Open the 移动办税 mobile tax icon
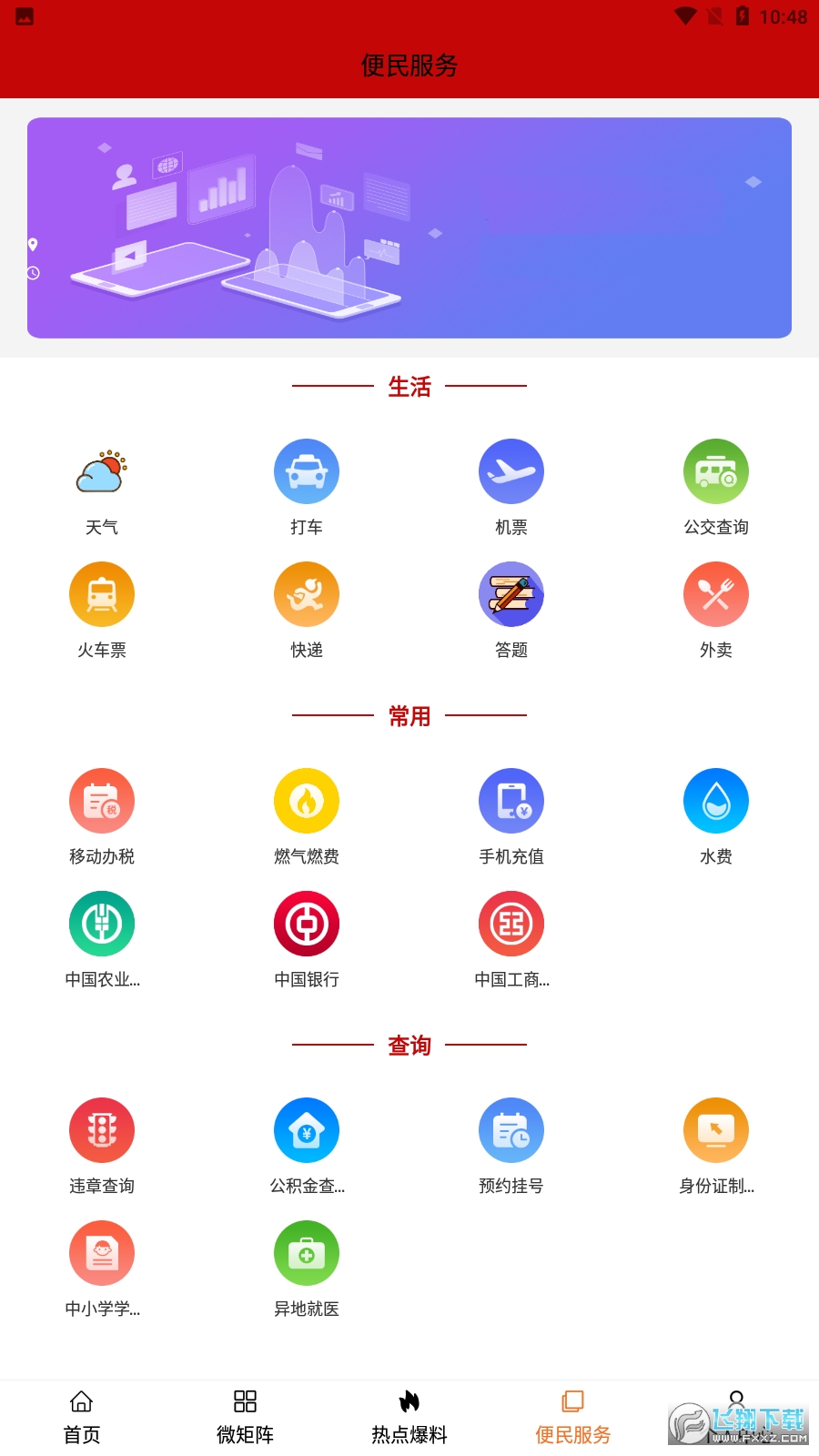Screen dimensions: 819x1456 (102, 800)
